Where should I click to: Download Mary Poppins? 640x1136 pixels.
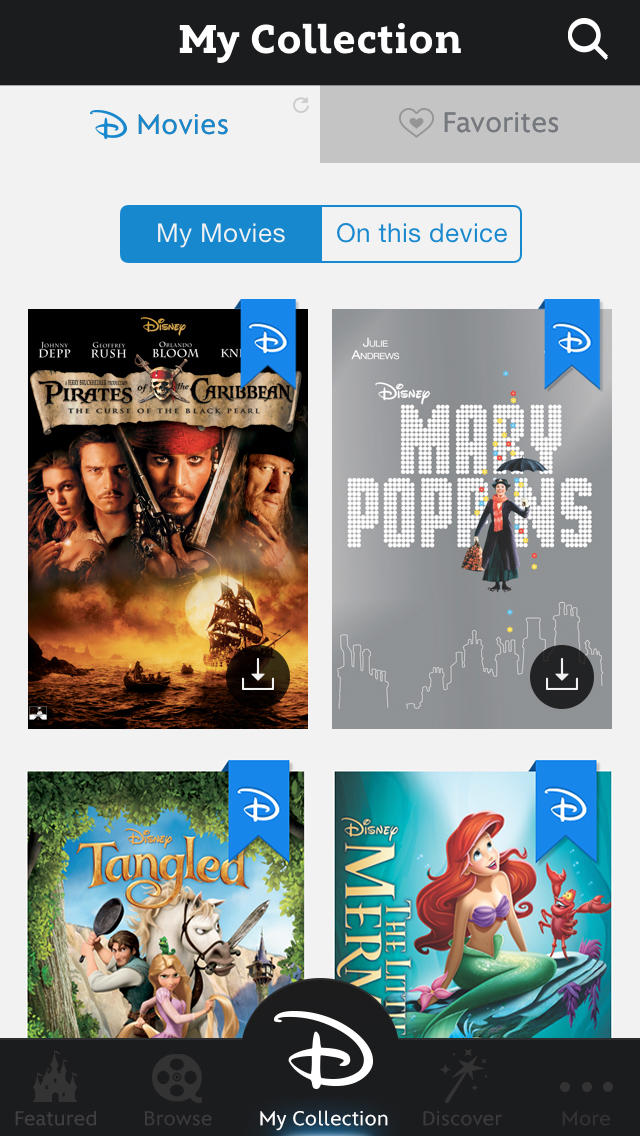coord(562,677)
